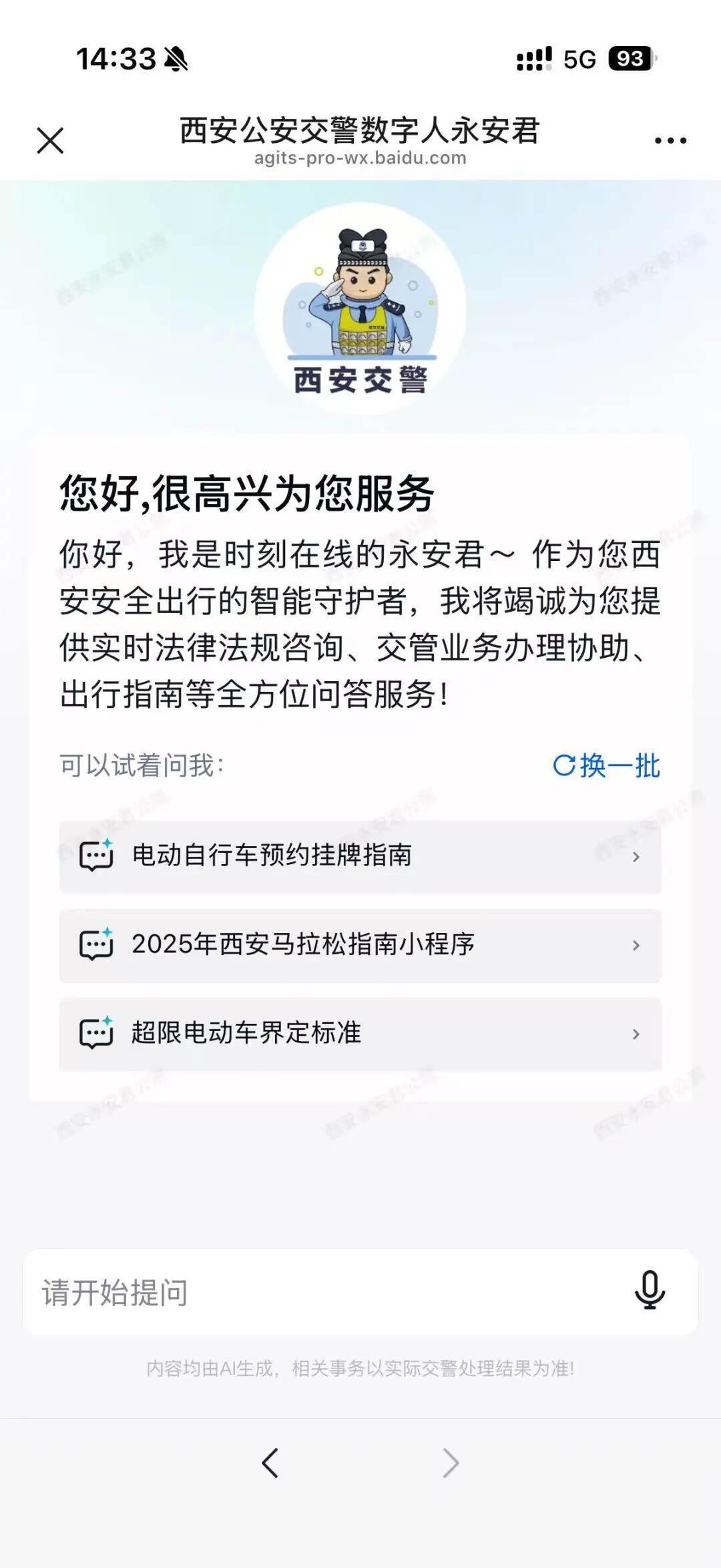Ask about 电动自行车预约挂牌指南
This screenshot has width=721, height=1568.
click(x=360, y=856)
